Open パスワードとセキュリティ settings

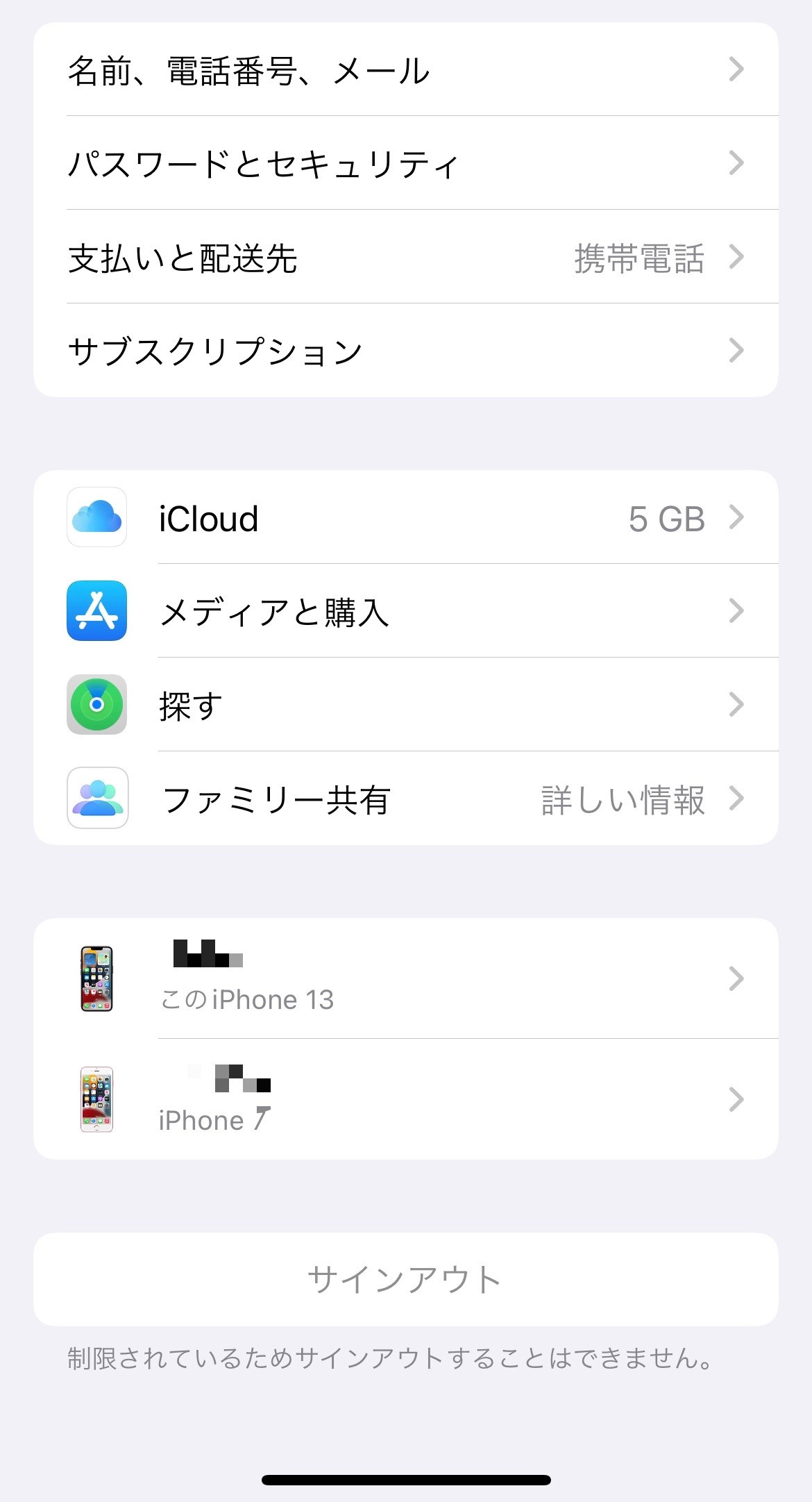tap(405, 163)
